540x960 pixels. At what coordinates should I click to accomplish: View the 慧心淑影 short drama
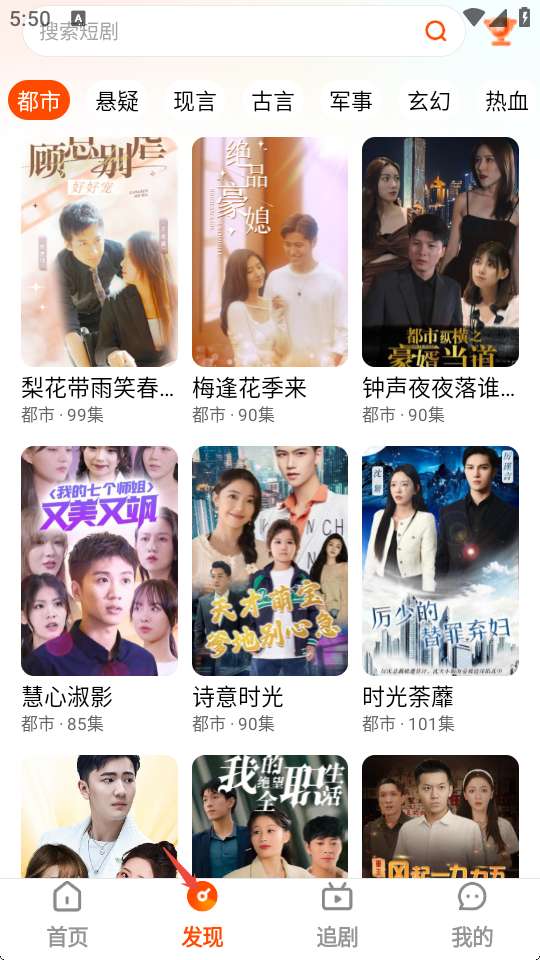coord(99,590)
